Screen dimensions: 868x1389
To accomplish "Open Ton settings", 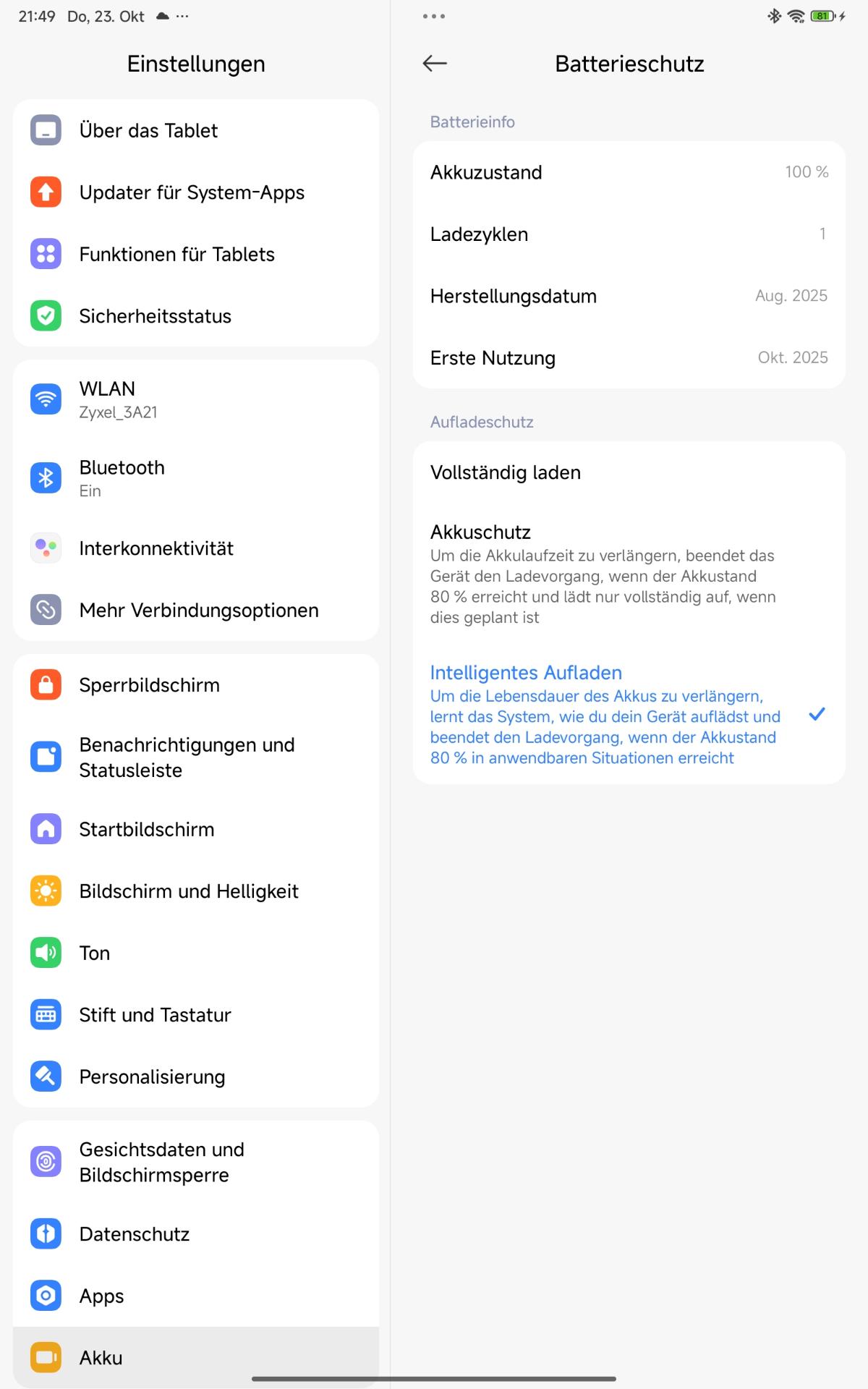I will click(195, 953).
